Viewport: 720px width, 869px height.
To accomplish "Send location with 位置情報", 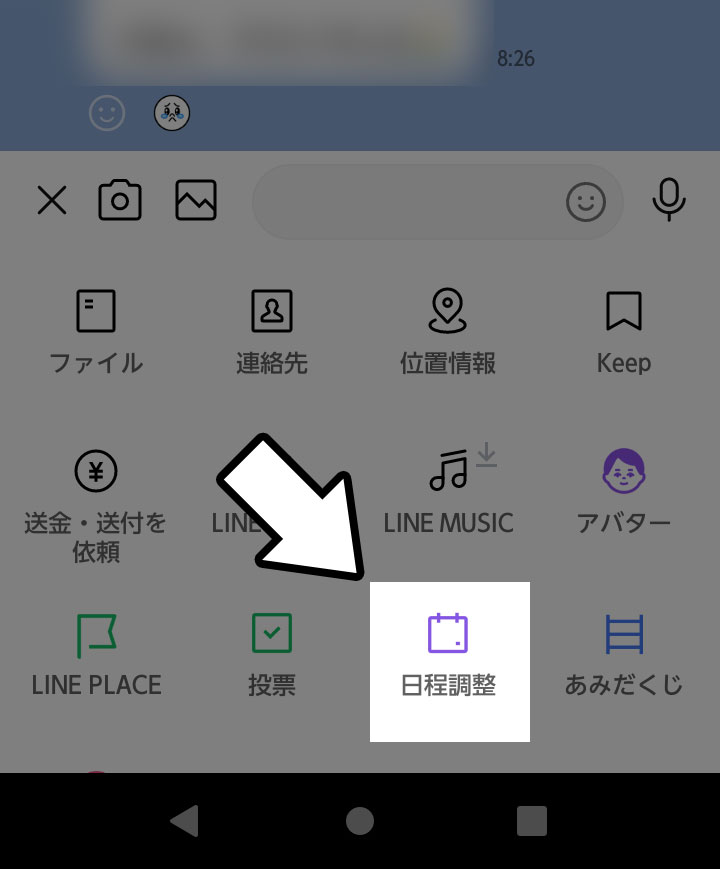I will (447, 332).
